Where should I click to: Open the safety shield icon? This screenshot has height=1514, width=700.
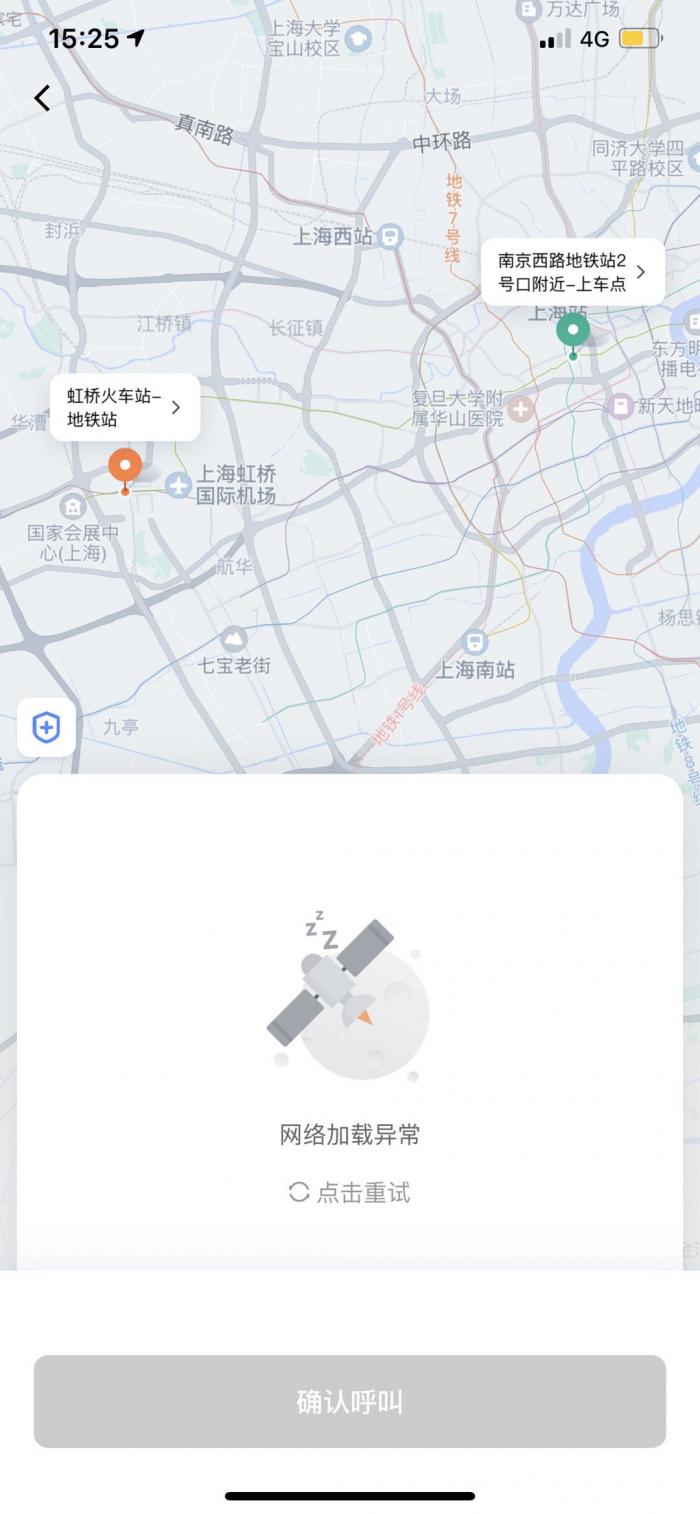coord(46,728)
